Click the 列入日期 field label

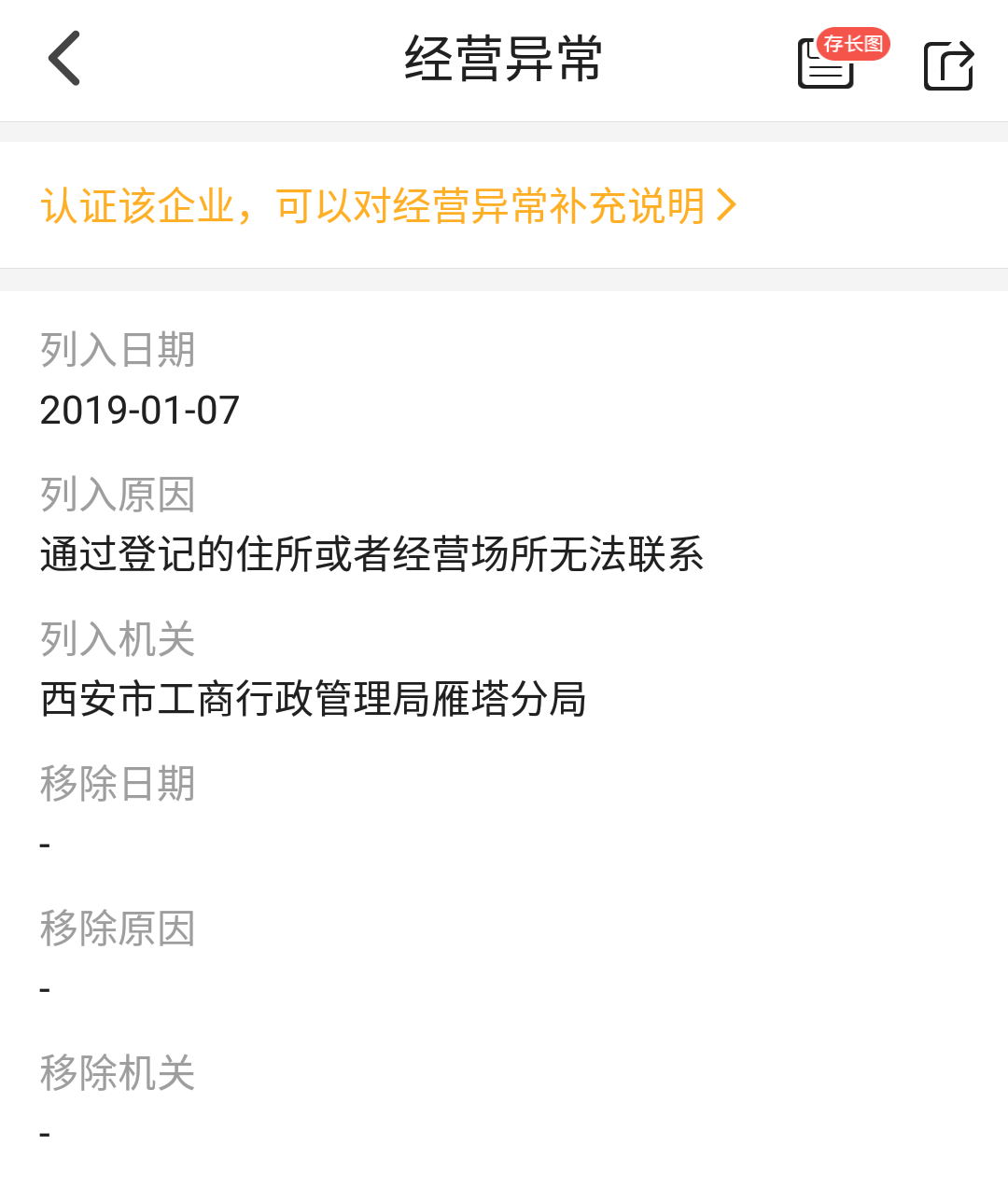pos(118,350)
